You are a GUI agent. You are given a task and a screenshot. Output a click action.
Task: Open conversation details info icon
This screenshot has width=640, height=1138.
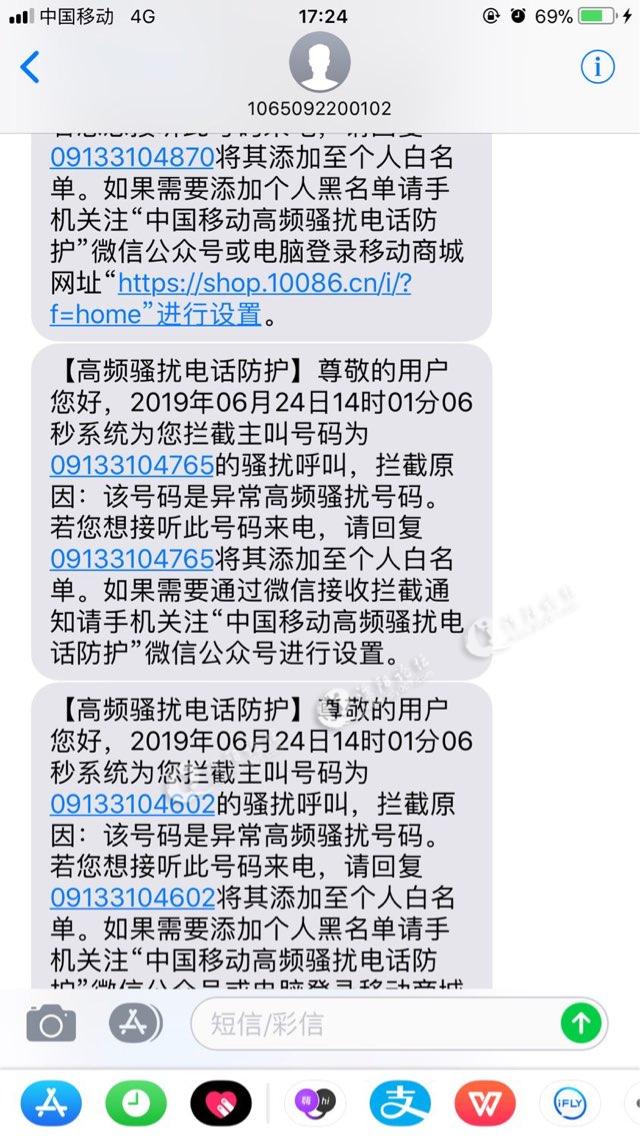(x=597, y=67)
